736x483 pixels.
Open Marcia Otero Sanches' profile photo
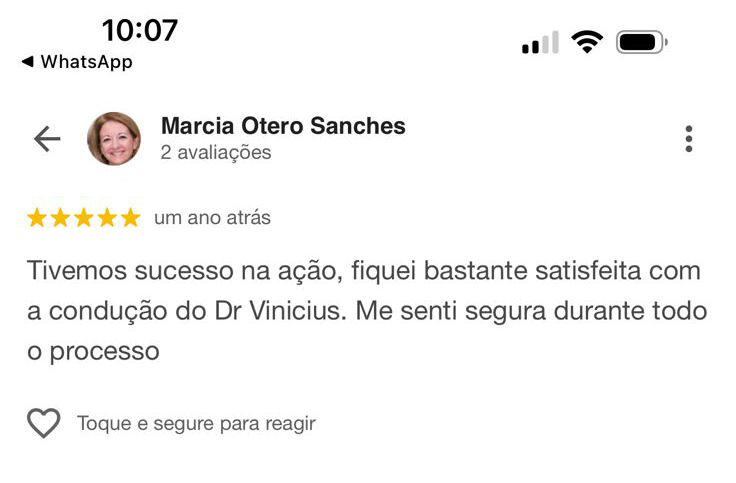114,139
